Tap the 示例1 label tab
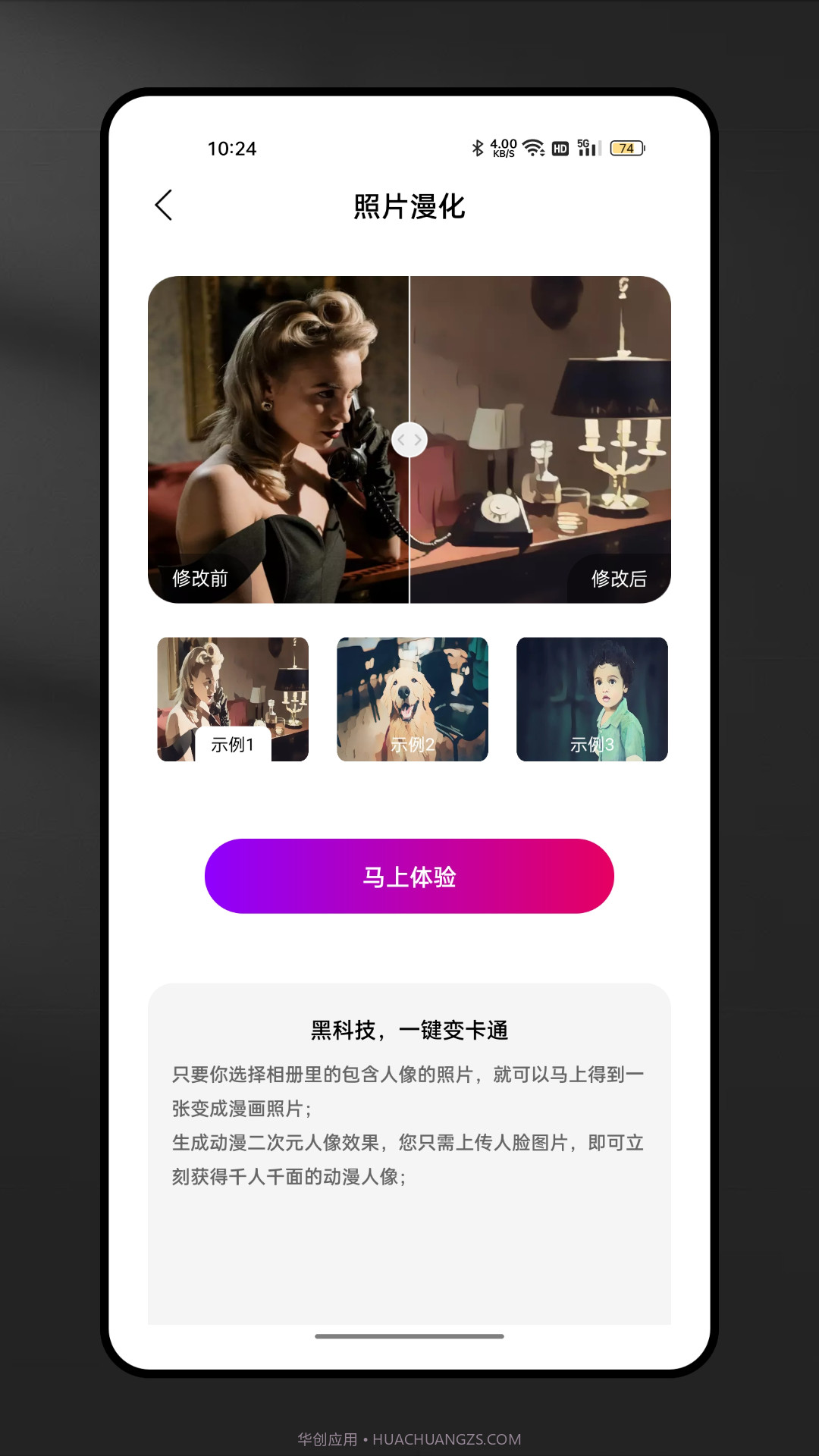Image resolution: width=819 pixels, height=1456 pixels. coord(231,745)
